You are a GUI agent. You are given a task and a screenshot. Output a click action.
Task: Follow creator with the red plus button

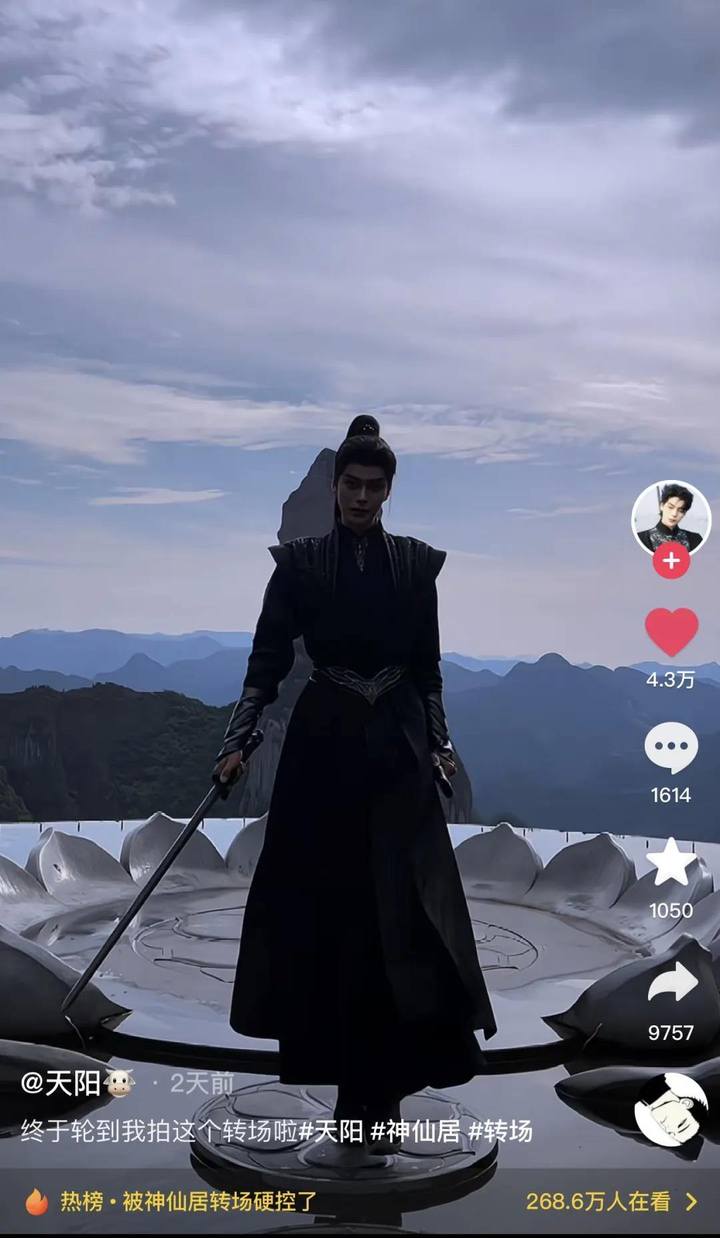click(671, 561)
